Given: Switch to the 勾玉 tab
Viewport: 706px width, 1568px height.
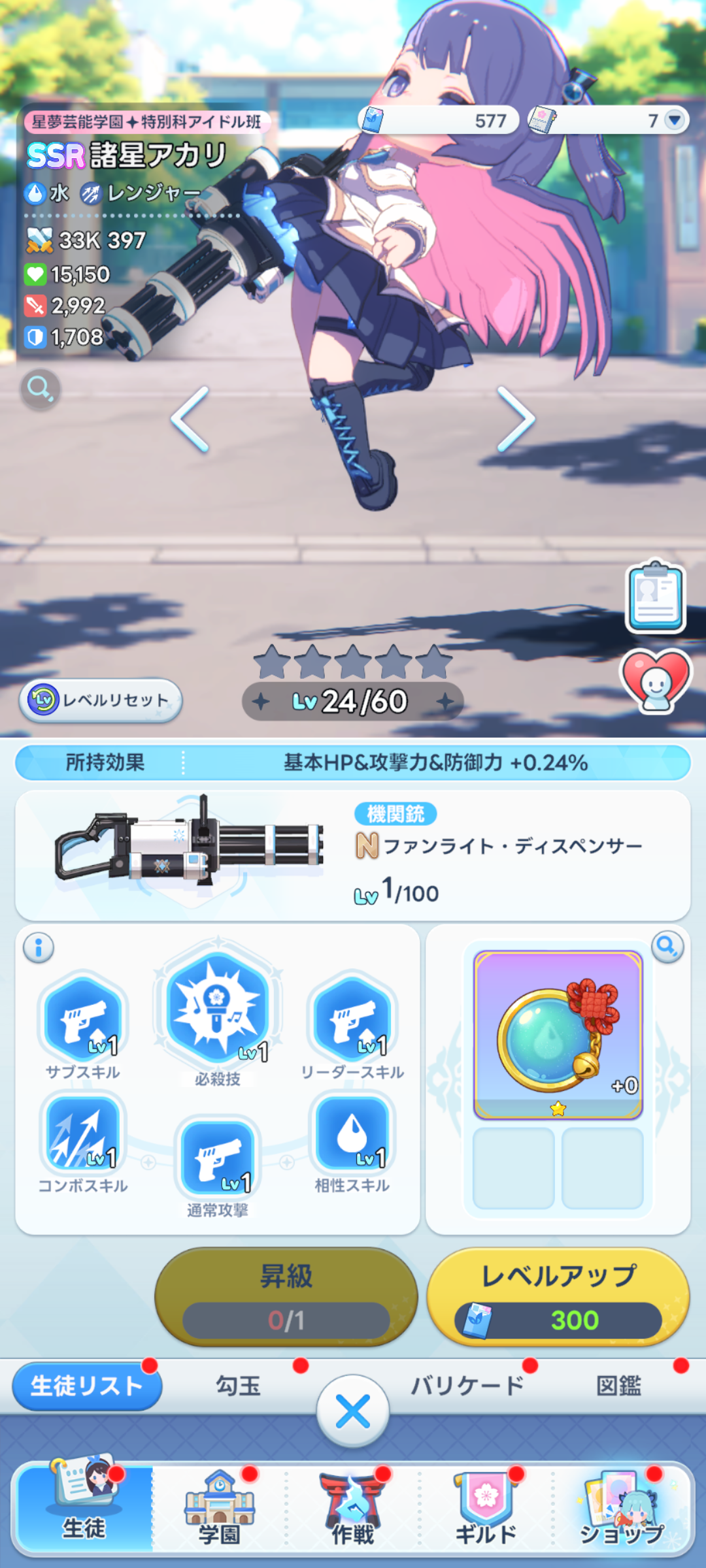Looking at the screenshot, I should (x=239, y=1385).
